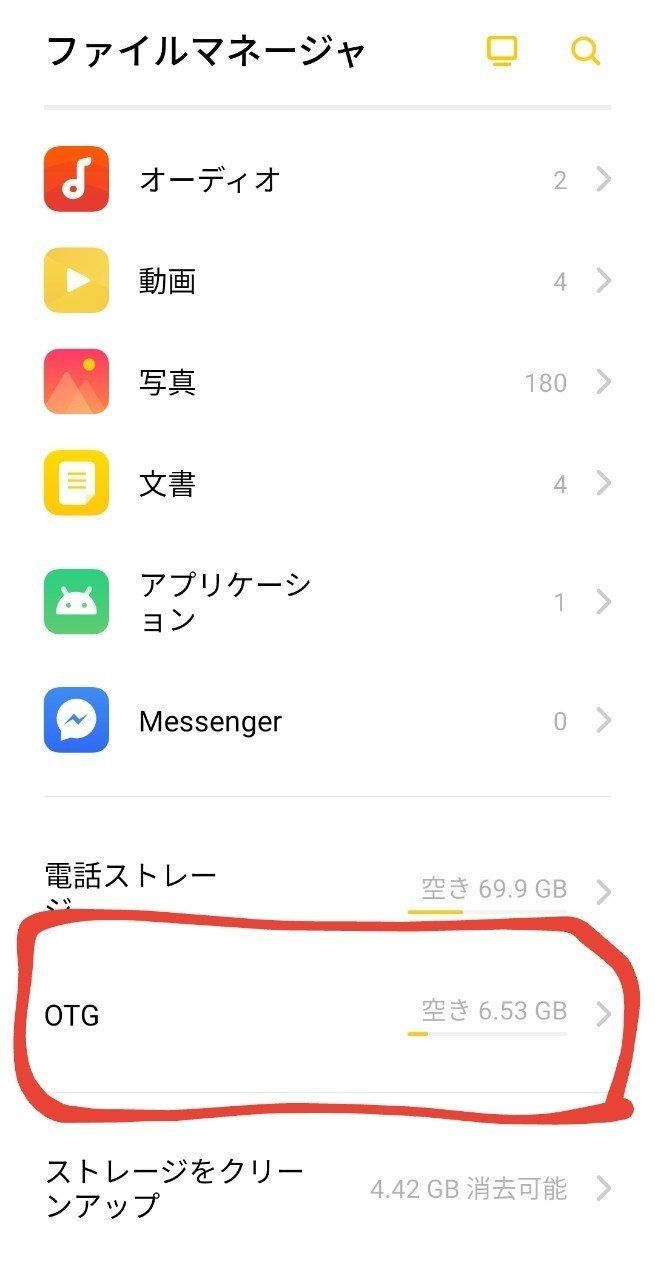Open the search magnifier icon
This screenshot has width=655, height=1278.
[x=586, y=51]
